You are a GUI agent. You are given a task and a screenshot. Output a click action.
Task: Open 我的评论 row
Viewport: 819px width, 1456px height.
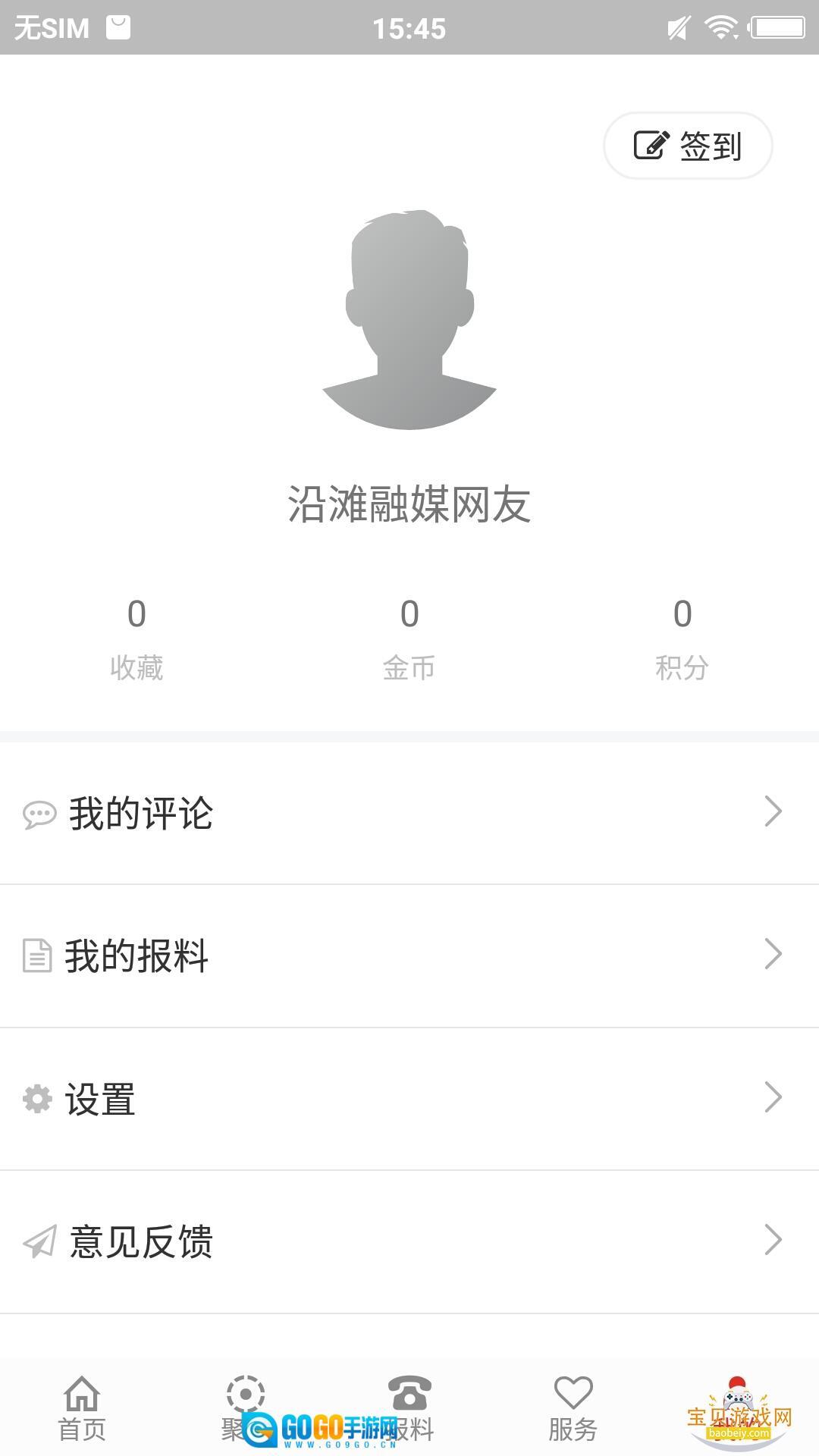(409, 812)
